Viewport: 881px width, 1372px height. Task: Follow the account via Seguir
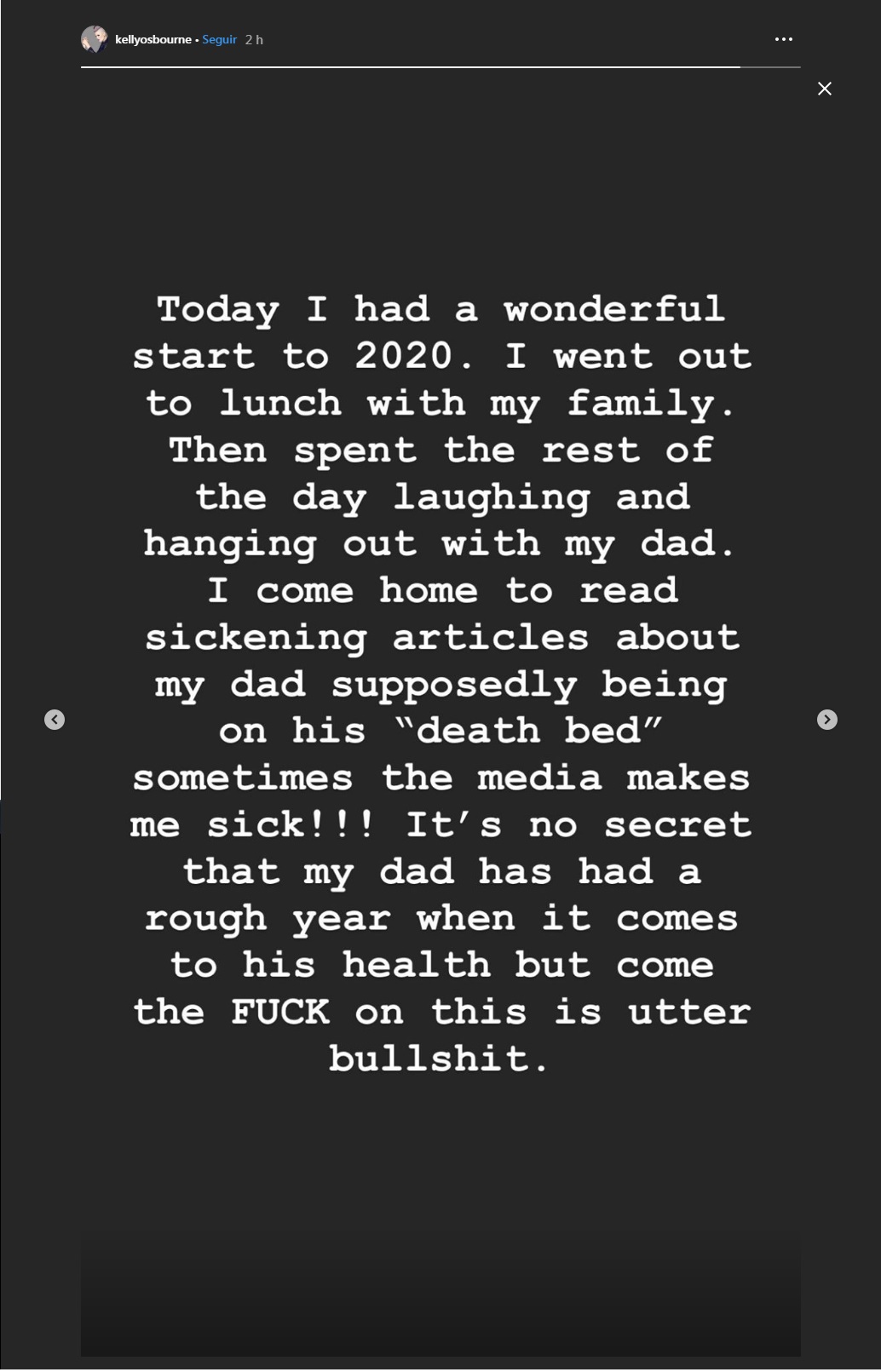pyautogui.click(x=219, y=40)
